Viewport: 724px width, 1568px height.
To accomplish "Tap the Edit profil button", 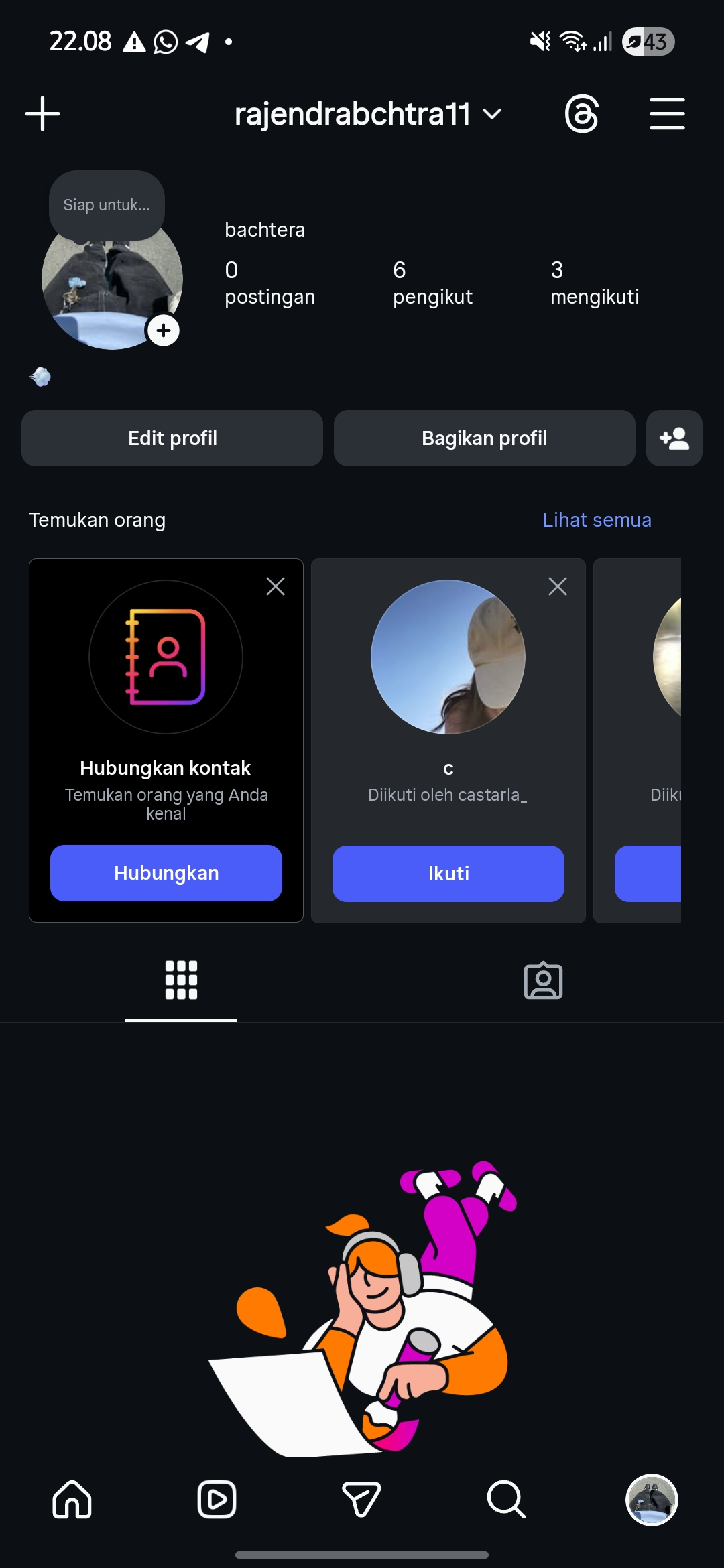I will tap(172, 438).
